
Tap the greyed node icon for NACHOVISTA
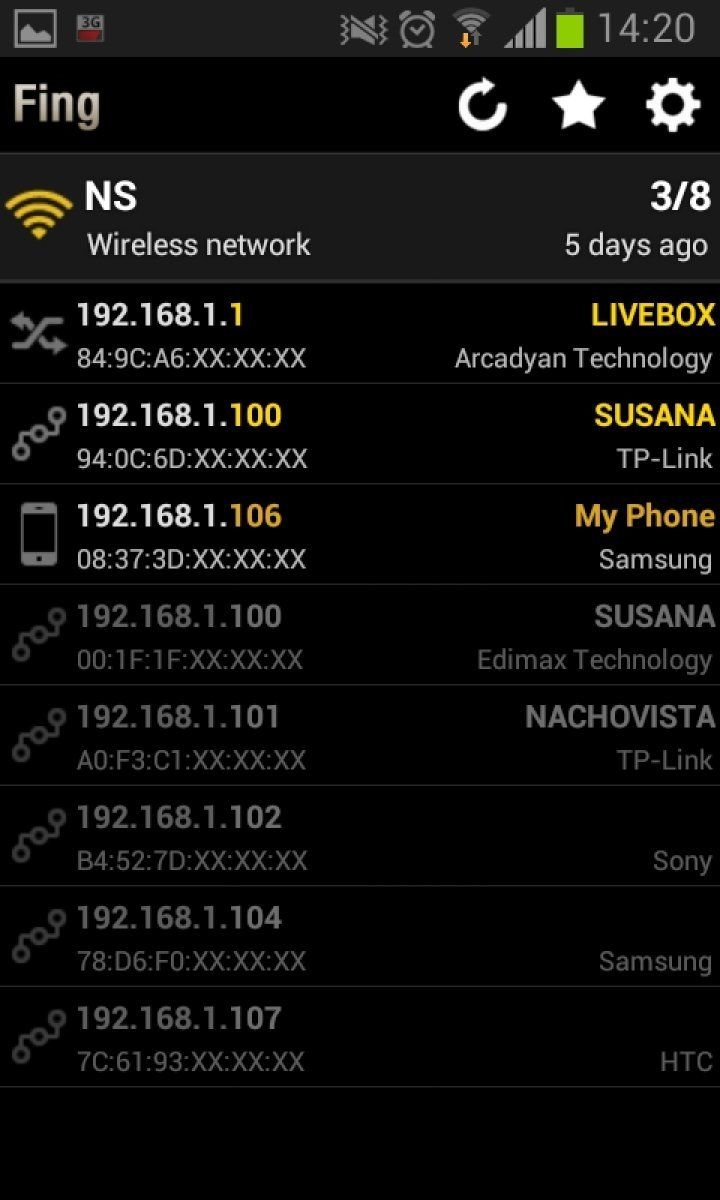(38, 735)
